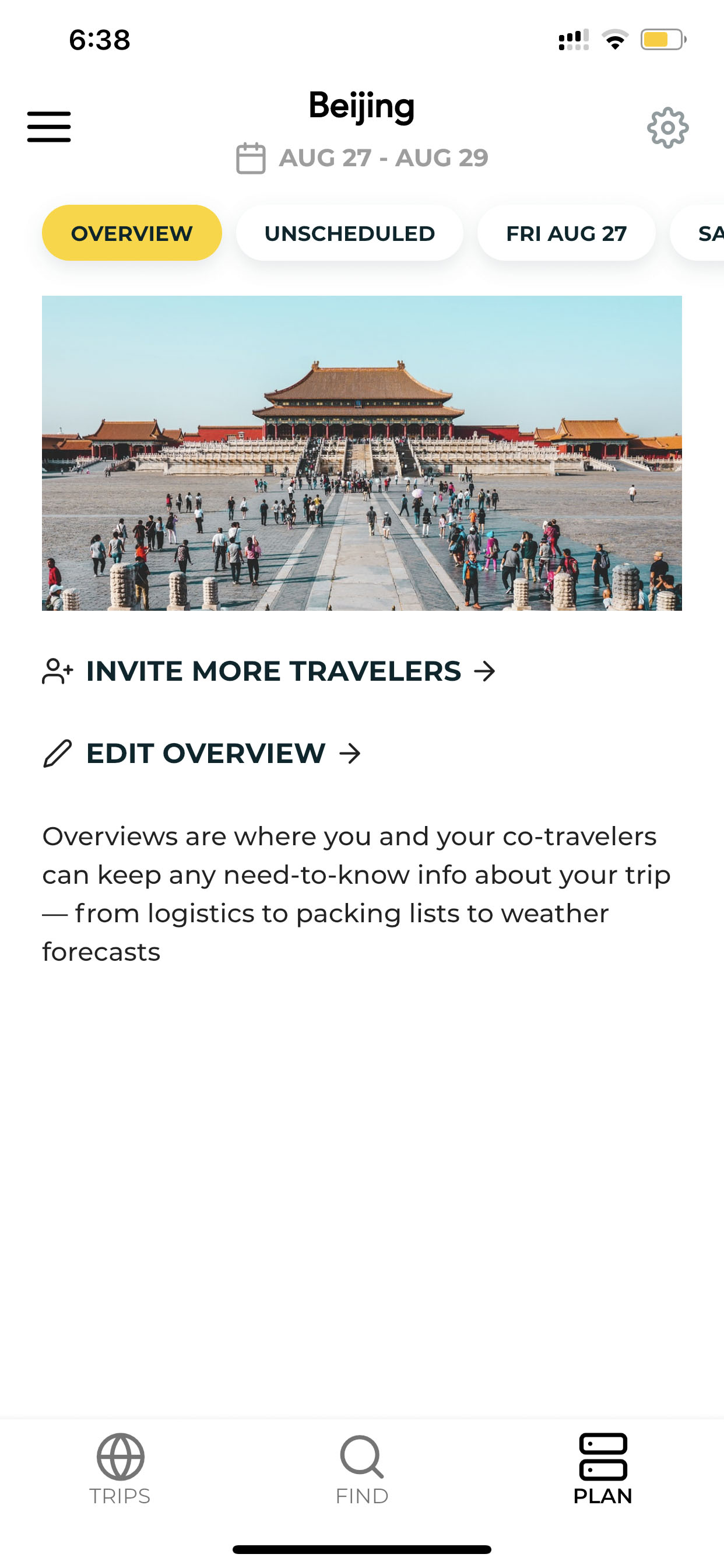Edit the trip overview
The height and width of the screenshot is (1568, 724).
click(x=202, y=754)
